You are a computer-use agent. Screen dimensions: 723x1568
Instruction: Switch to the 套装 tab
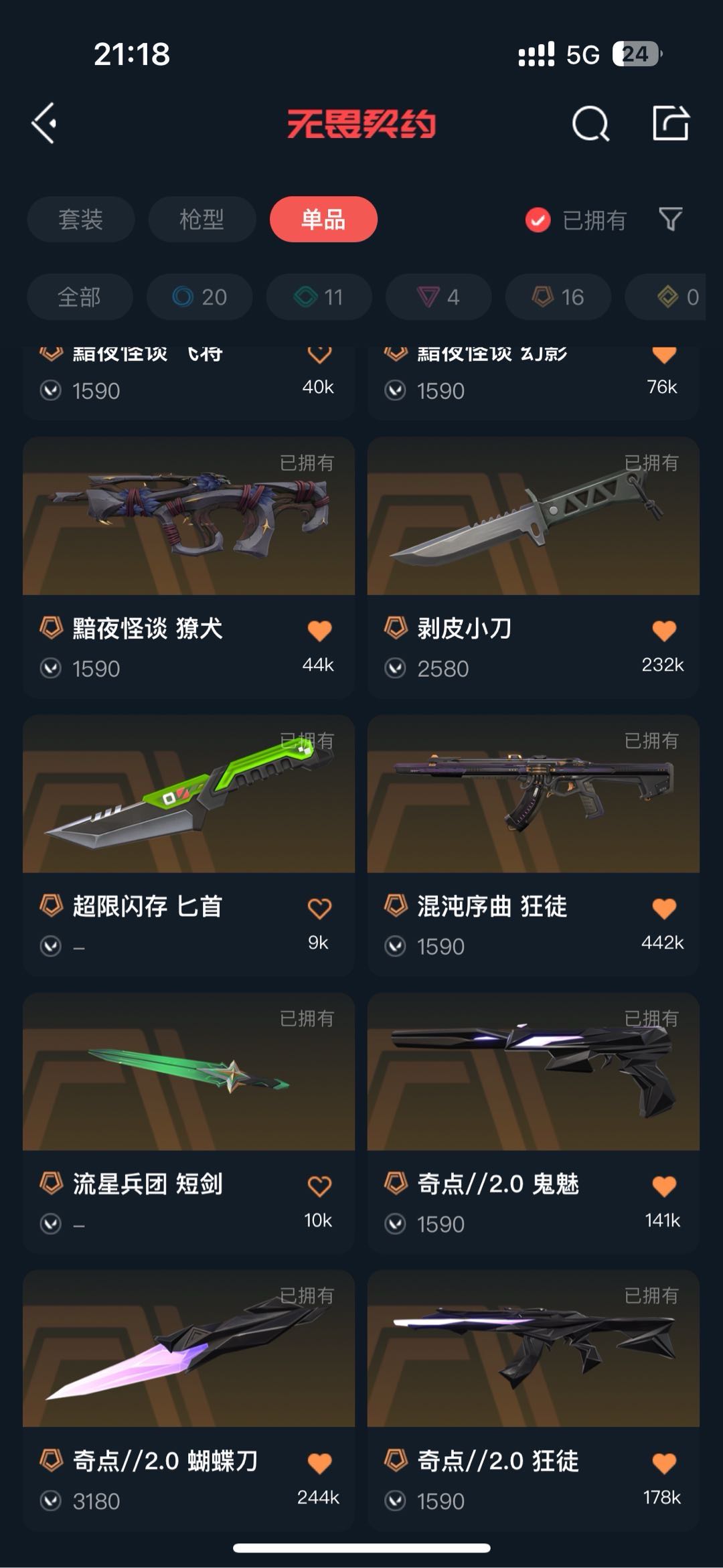(x=80, y=219)
